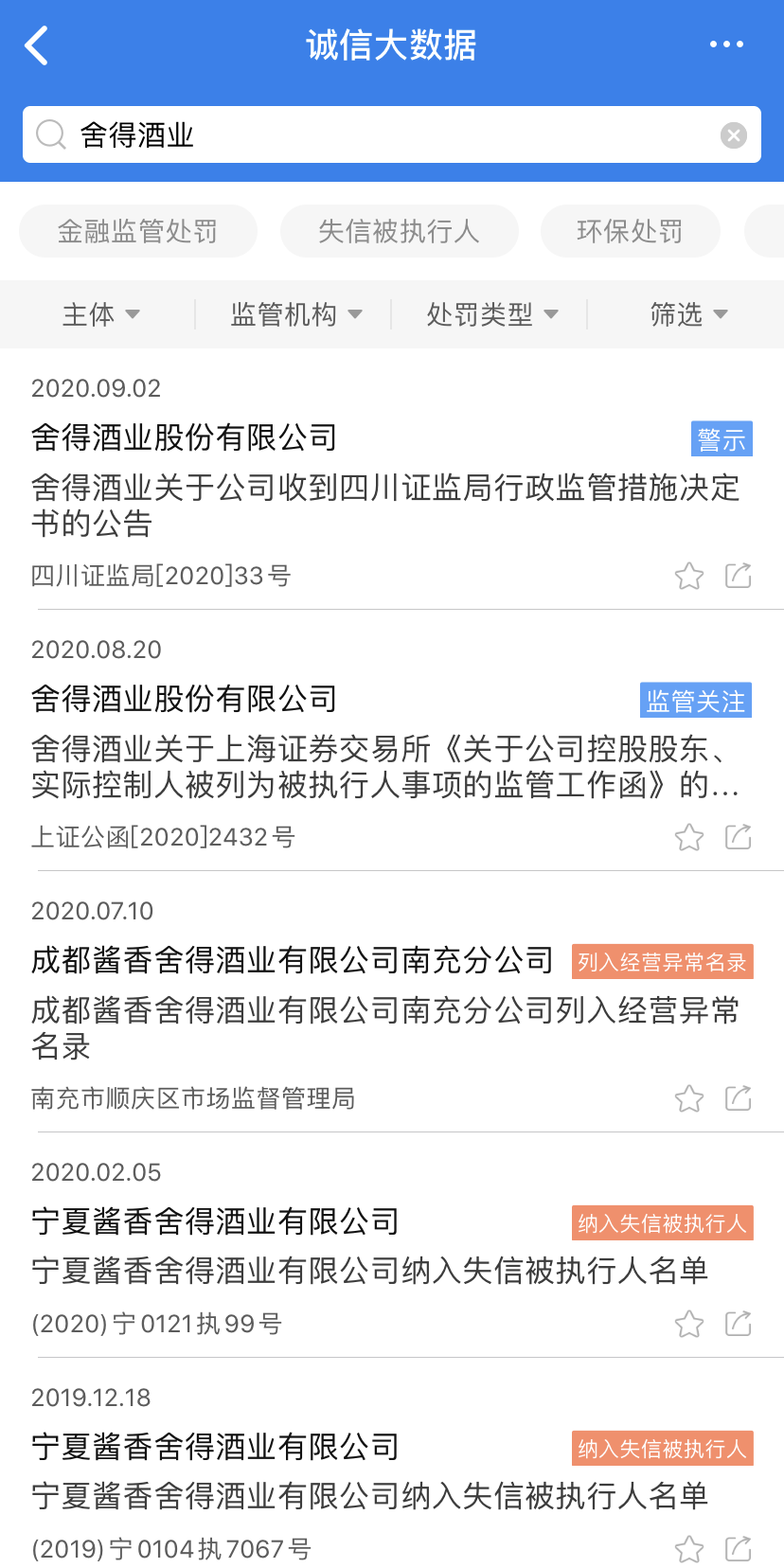Select the 金融监管处罚 chip
Screen dimensions: 784x1568
[138, 231]
